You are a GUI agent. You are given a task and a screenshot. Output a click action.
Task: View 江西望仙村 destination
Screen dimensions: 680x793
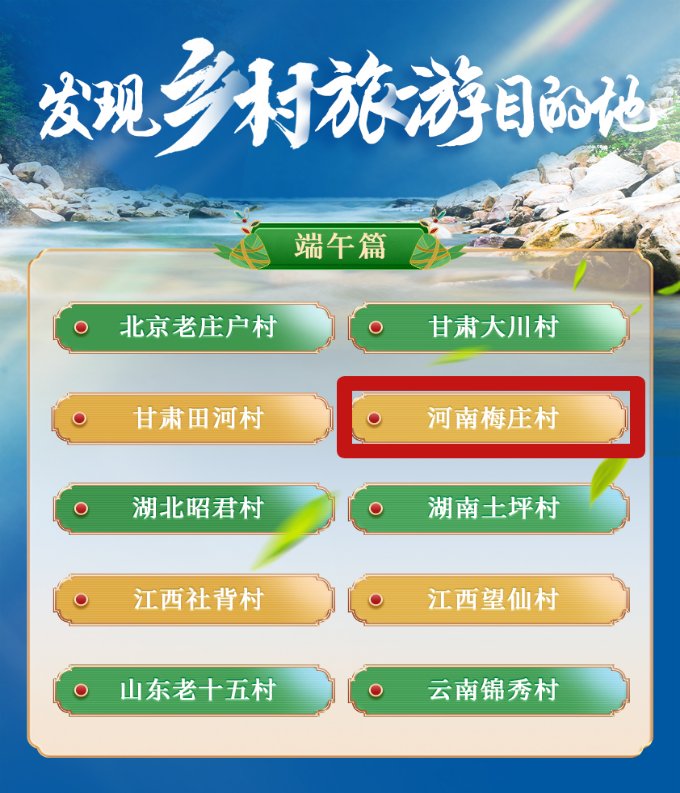point(489,599)
